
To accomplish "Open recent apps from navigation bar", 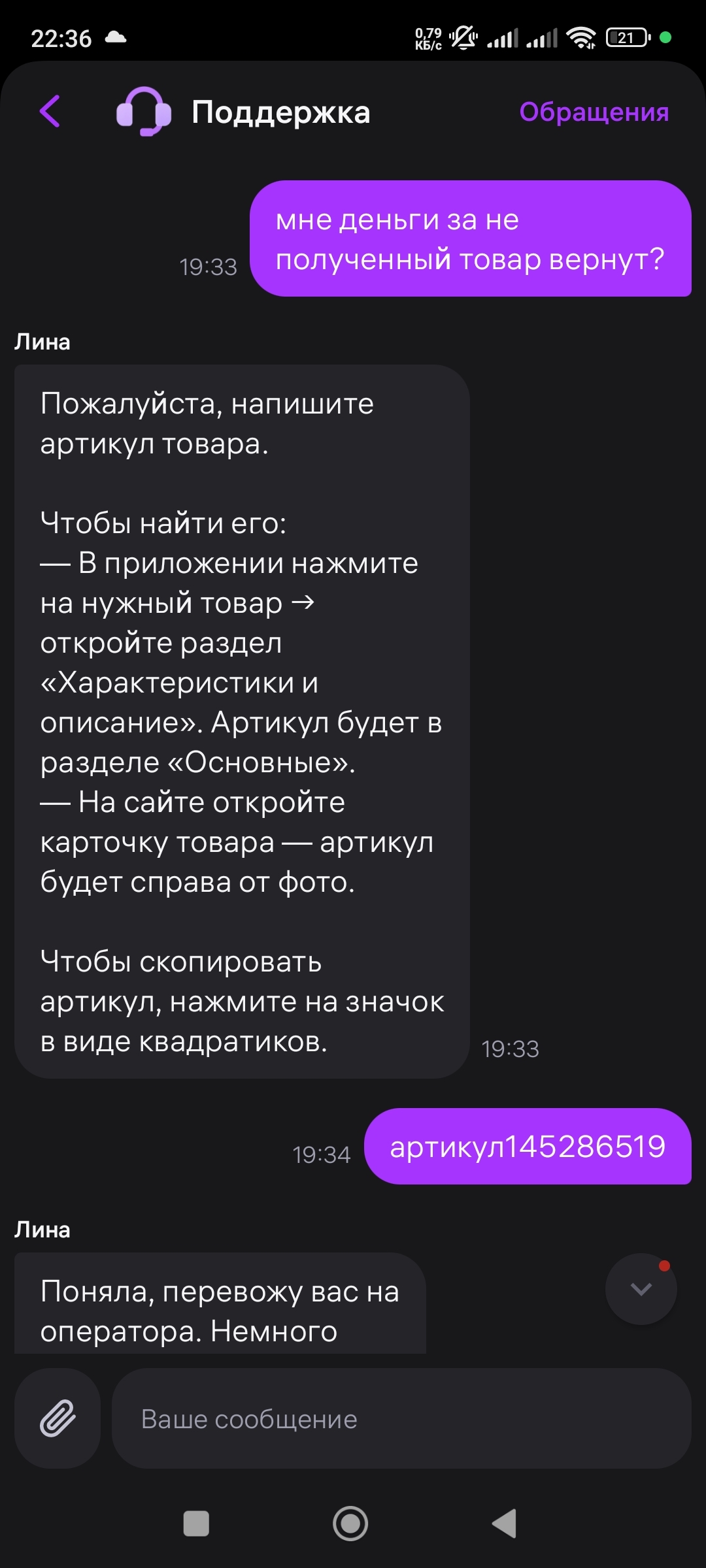I will point(196,1524).
